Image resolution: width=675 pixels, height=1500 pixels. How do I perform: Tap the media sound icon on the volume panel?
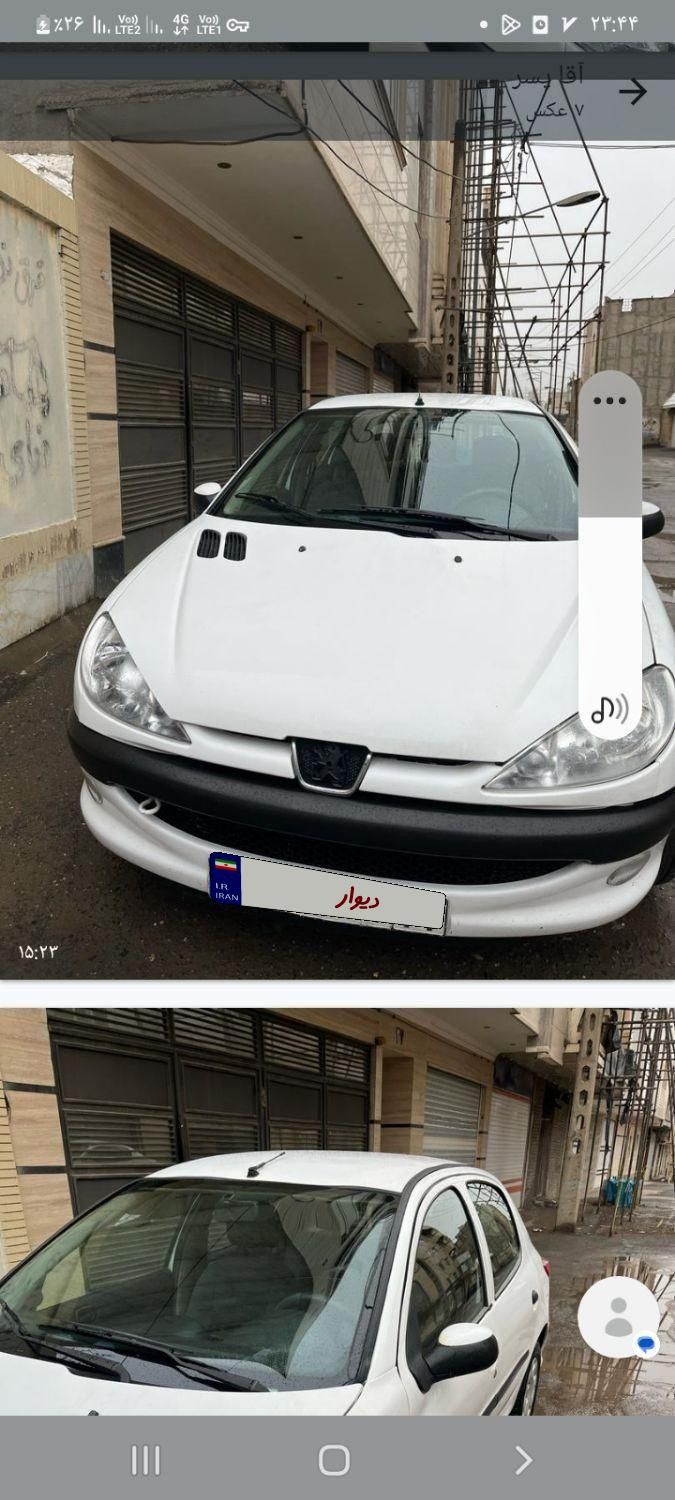[x=609, y=710]
